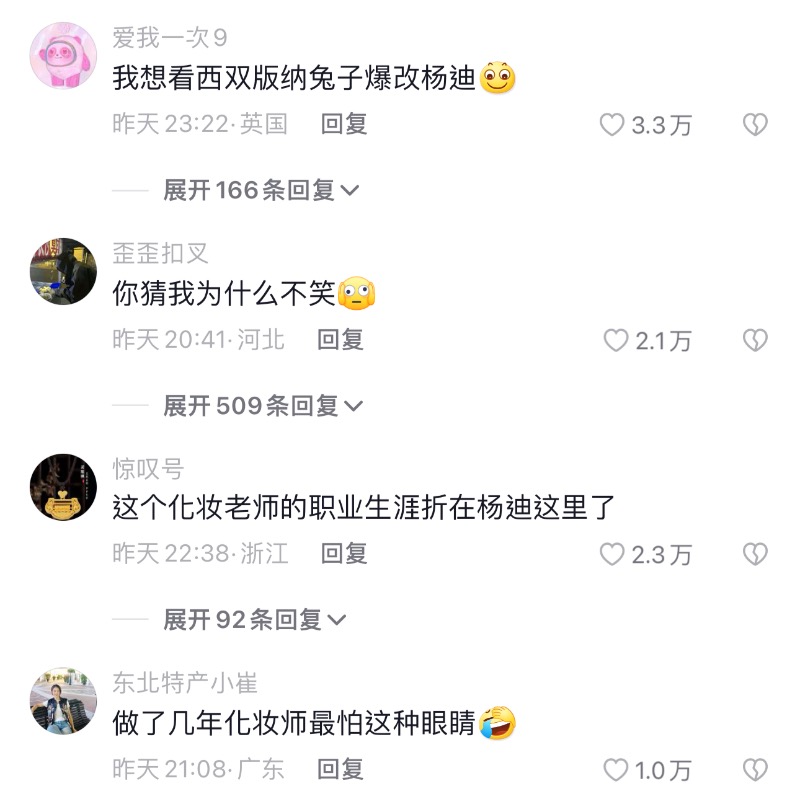Expand 92 replies under 惊叹号's comment

coord(255,620)
